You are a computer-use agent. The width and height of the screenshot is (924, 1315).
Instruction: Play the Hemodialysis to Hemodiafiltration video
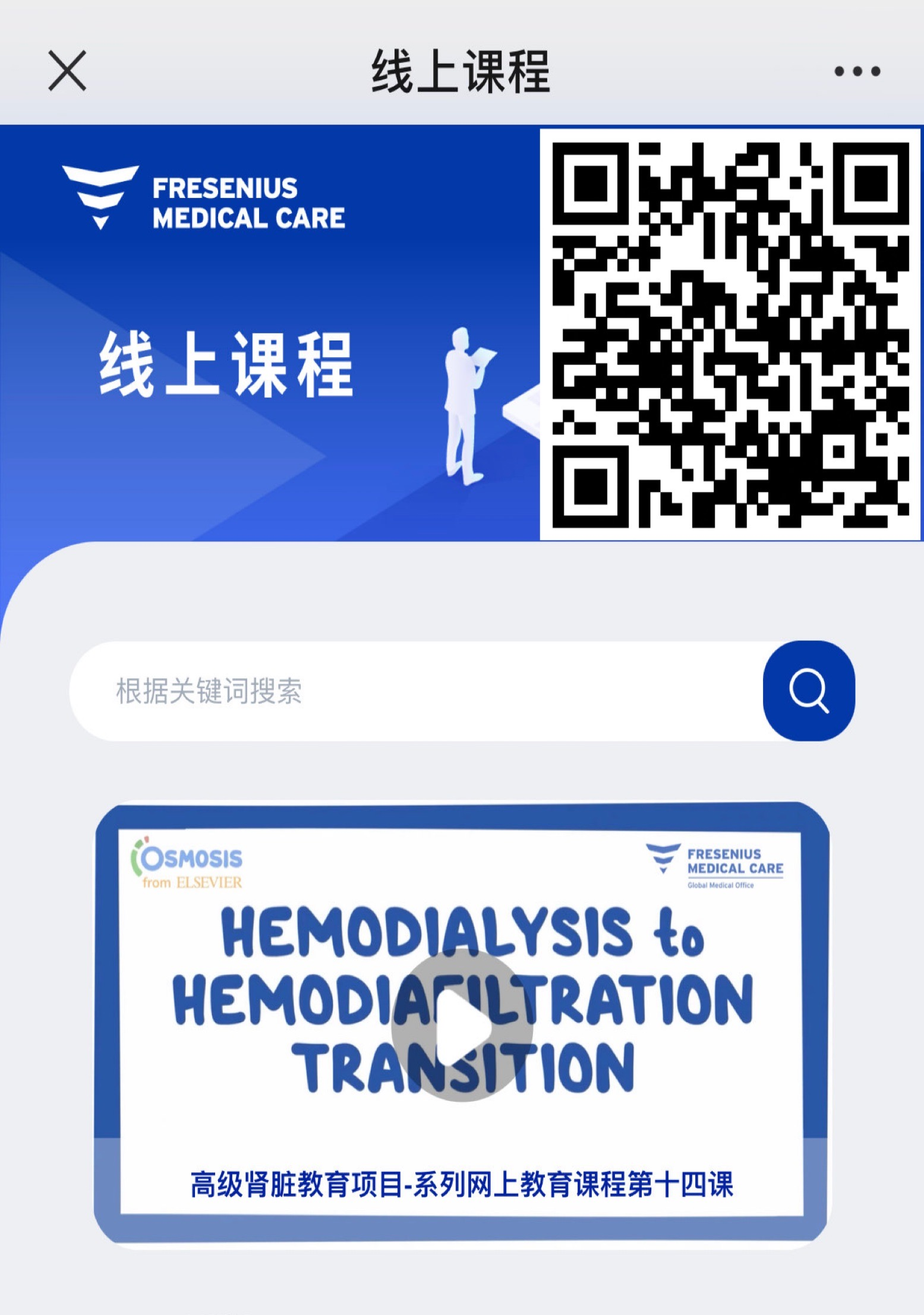(462, 1025)
